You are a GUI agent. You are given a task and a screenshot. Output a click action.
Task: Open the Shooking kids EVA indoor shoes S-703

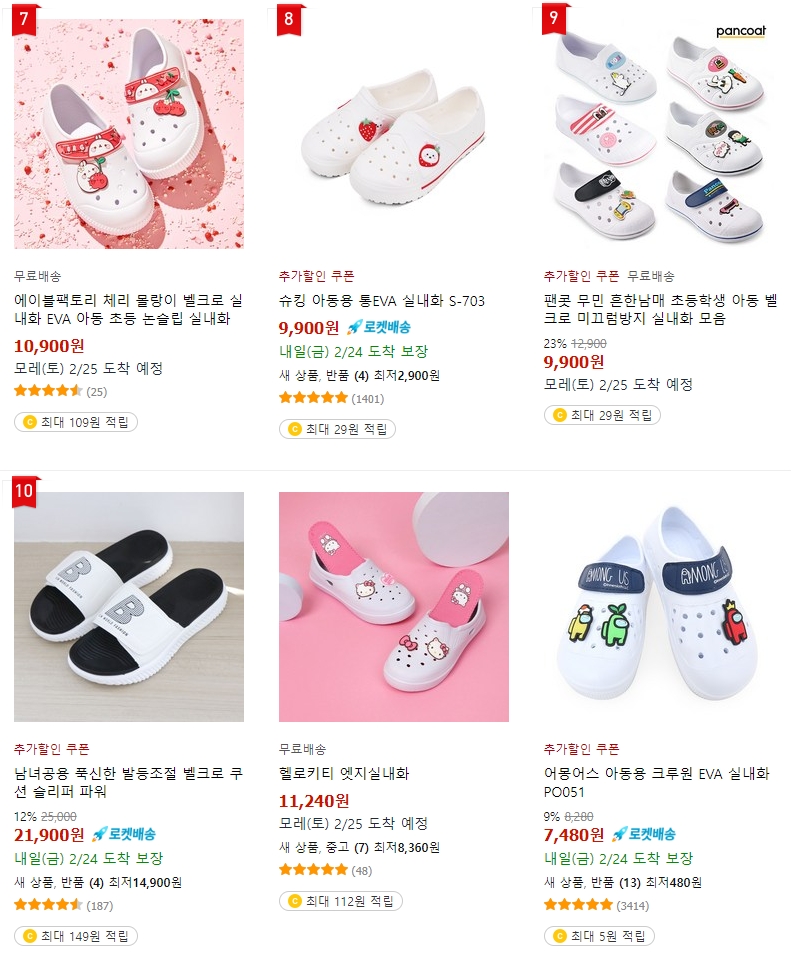tap(393, 134)
